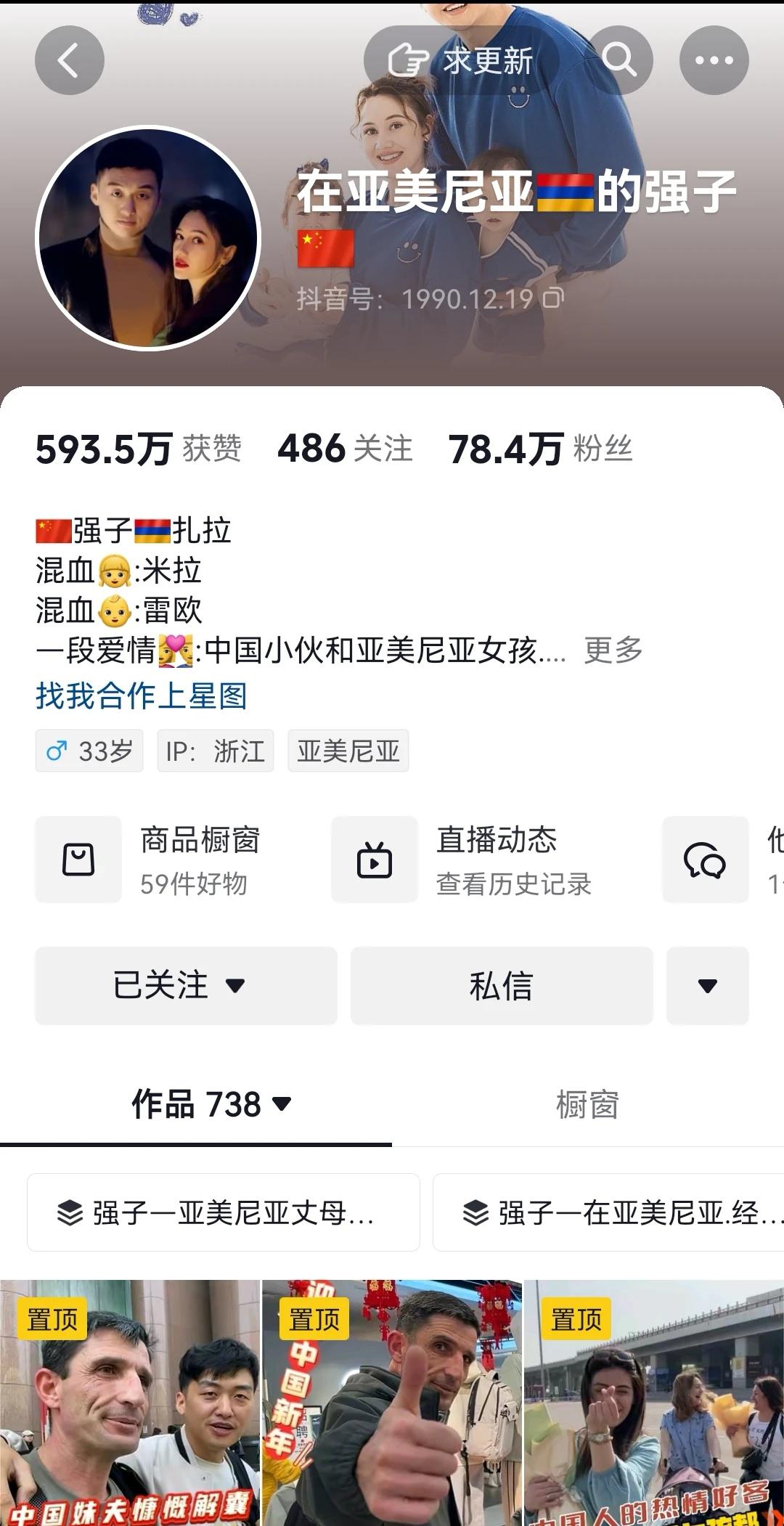The width and height of the screenshot is (784, 1526).
Task: Open the 78.4万 粉丝 followers list
Action: tap(540, 448)
